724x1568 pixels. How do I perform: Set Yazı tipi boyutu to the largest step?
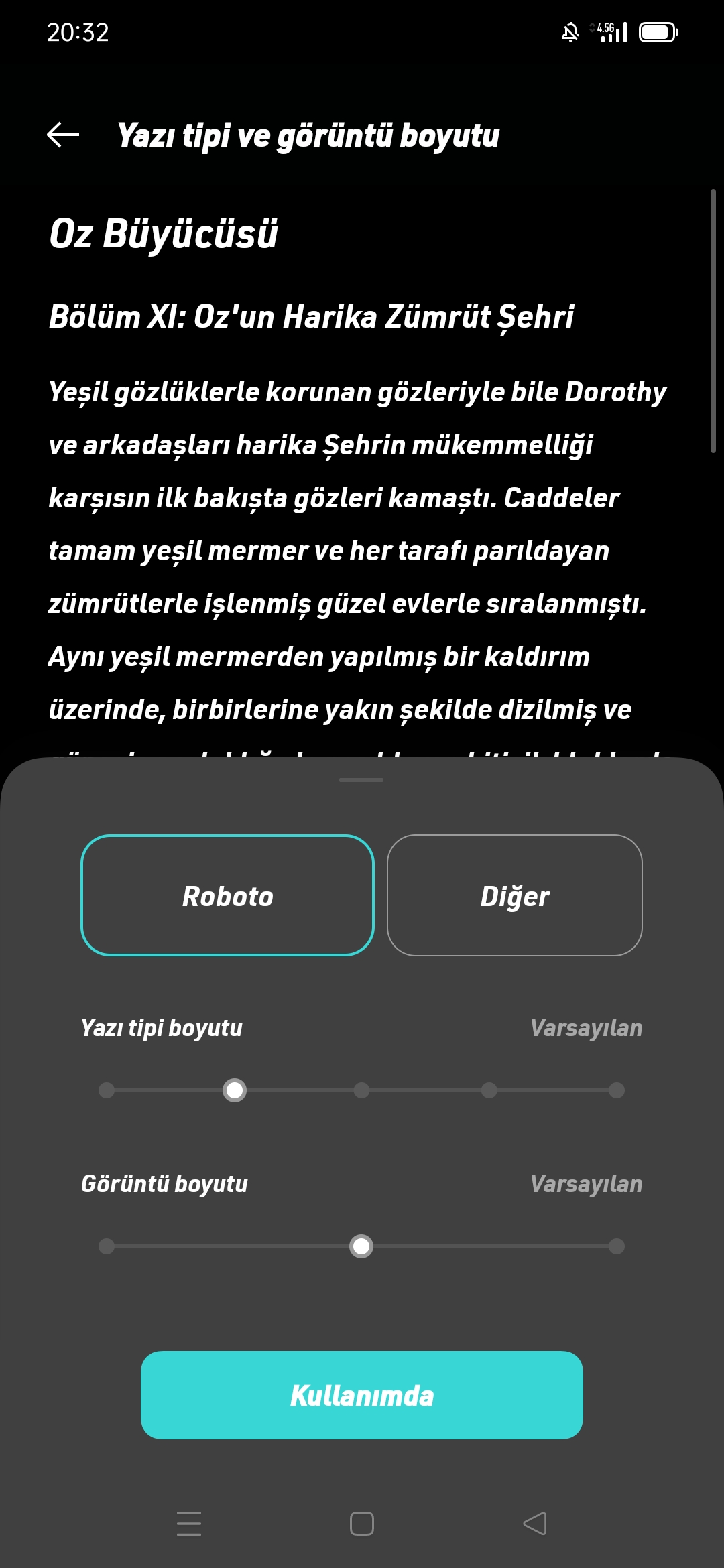[617, 1090]
